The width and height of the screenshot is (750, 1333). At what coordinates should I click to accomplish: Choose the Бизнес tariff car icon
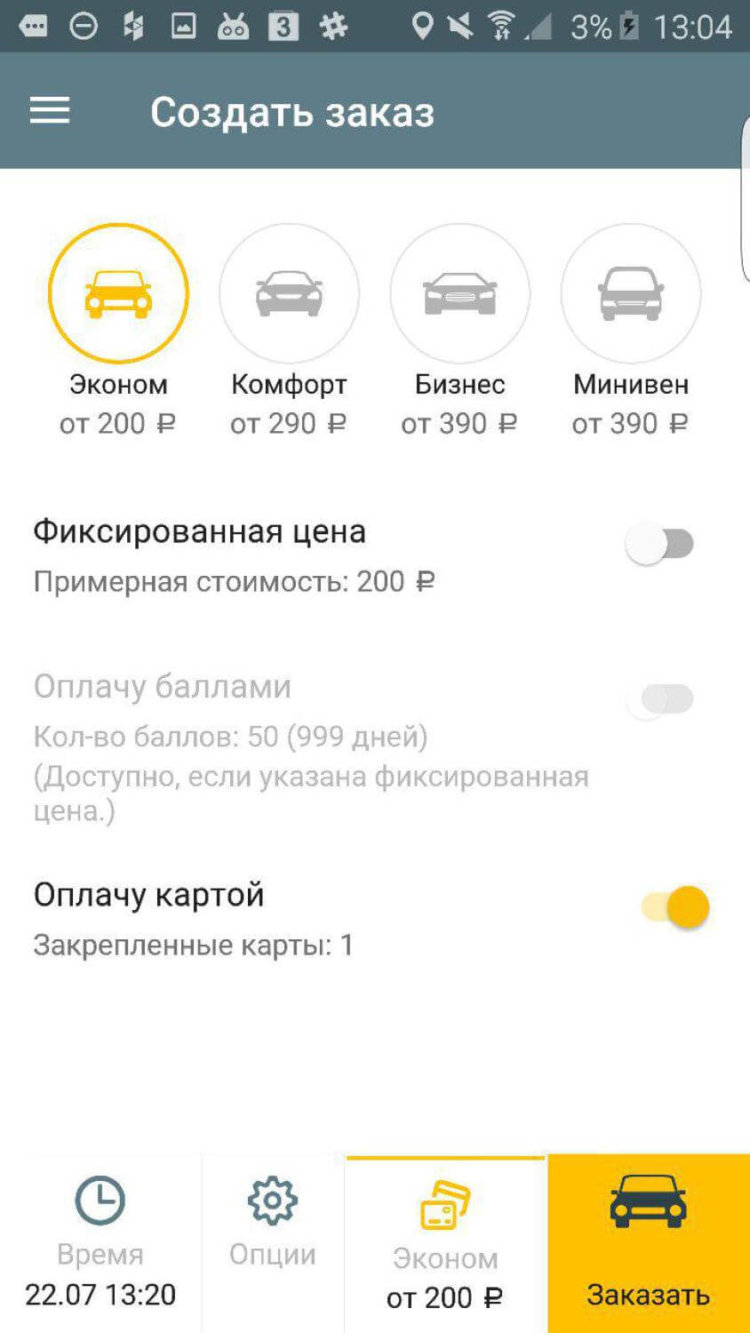[459, 291]
